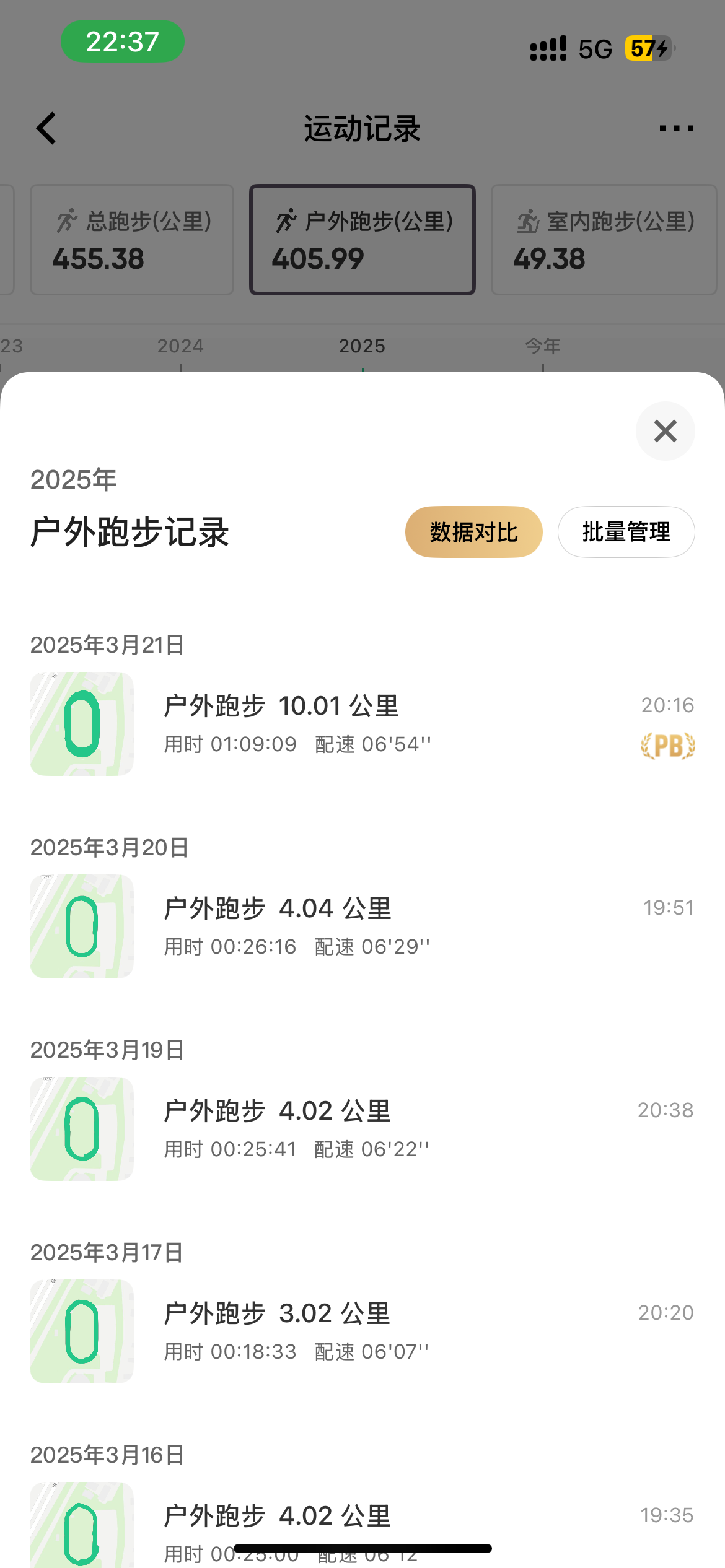Viewport: 725px width, 1568px height.
Task: Close the 2025 outdoor running records sheet
Action: point(665,431)
